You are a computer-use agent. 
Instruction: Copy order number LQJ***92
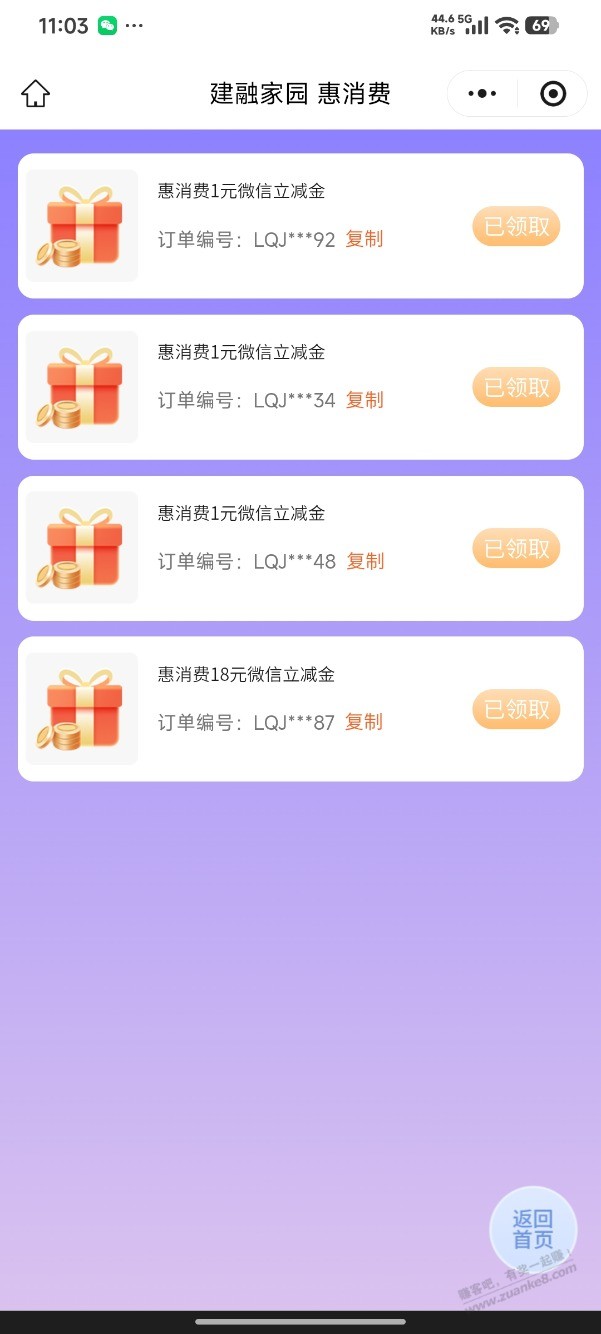(364, 239)
